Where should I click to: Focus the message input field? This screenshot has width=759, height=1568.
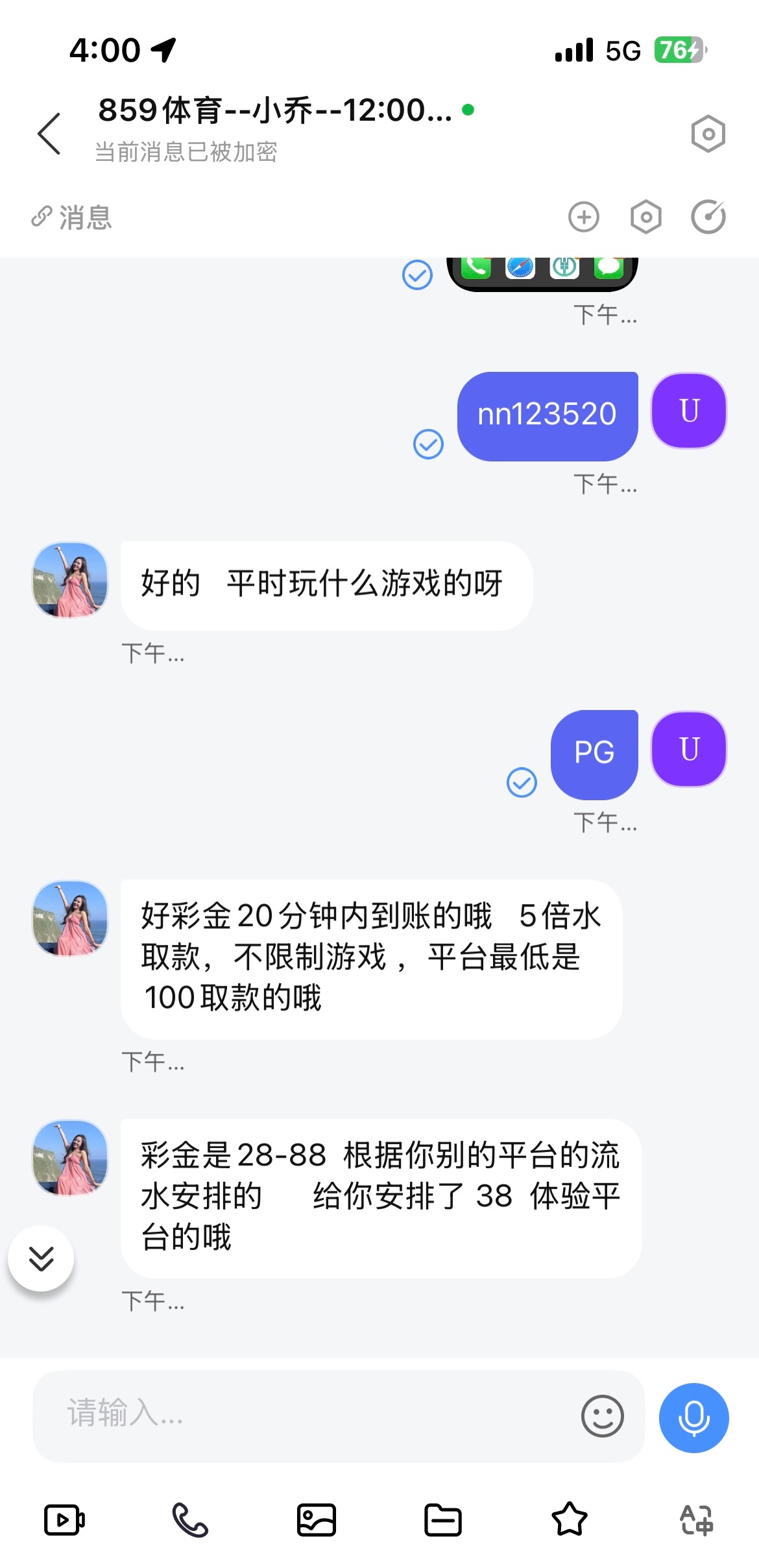pyautogui.click(x=305, y=1415)
